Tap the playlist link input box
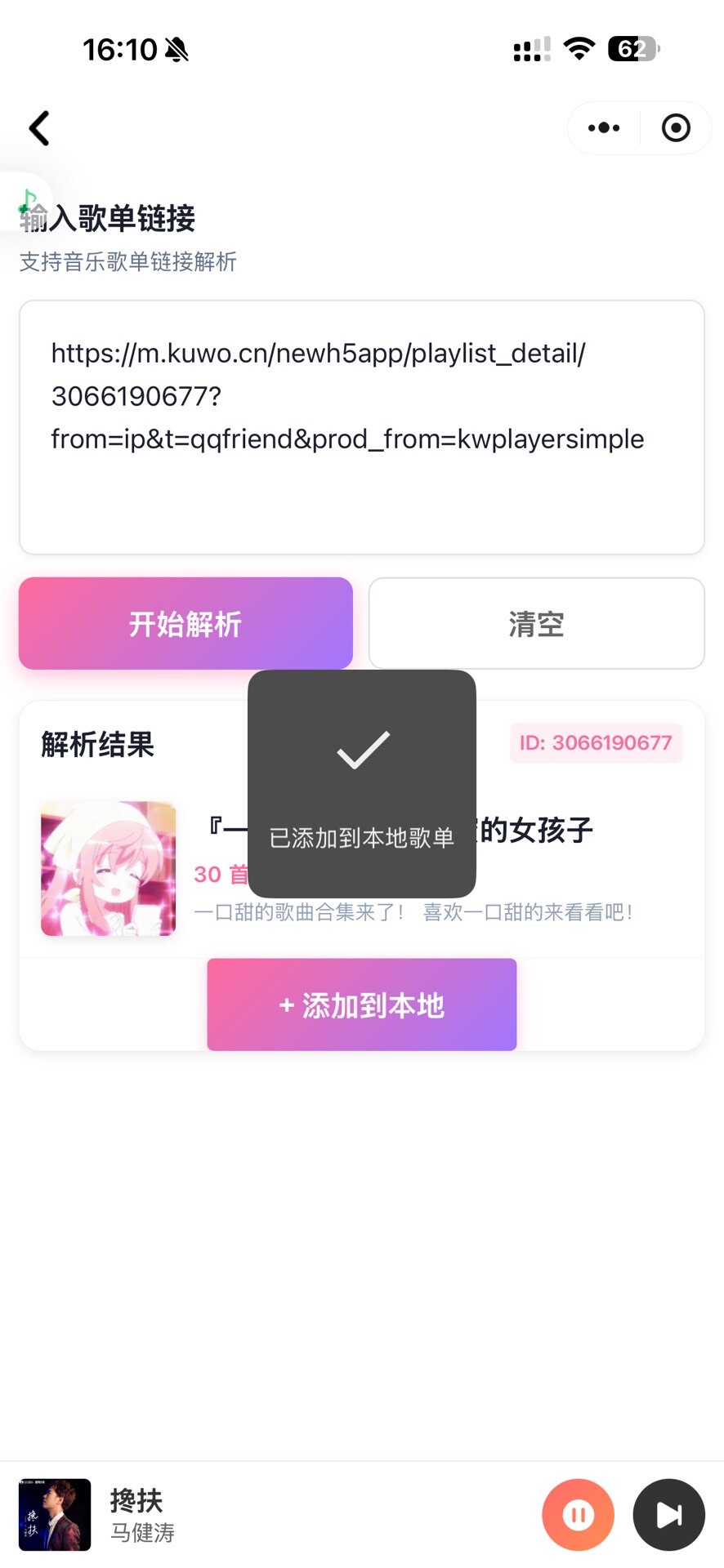 tap(361, 427)
